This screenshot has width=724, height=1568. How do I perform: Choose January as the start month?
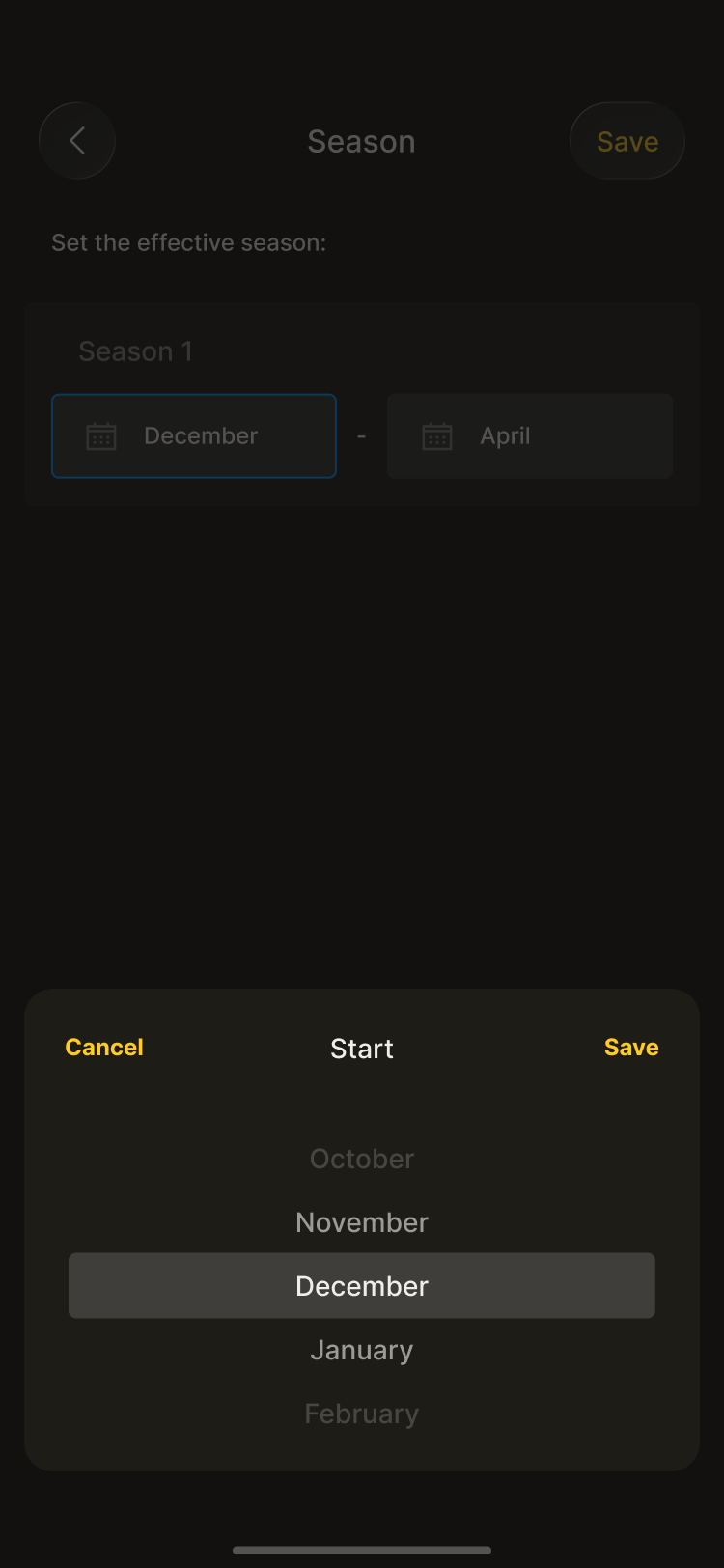(362, 1350)
